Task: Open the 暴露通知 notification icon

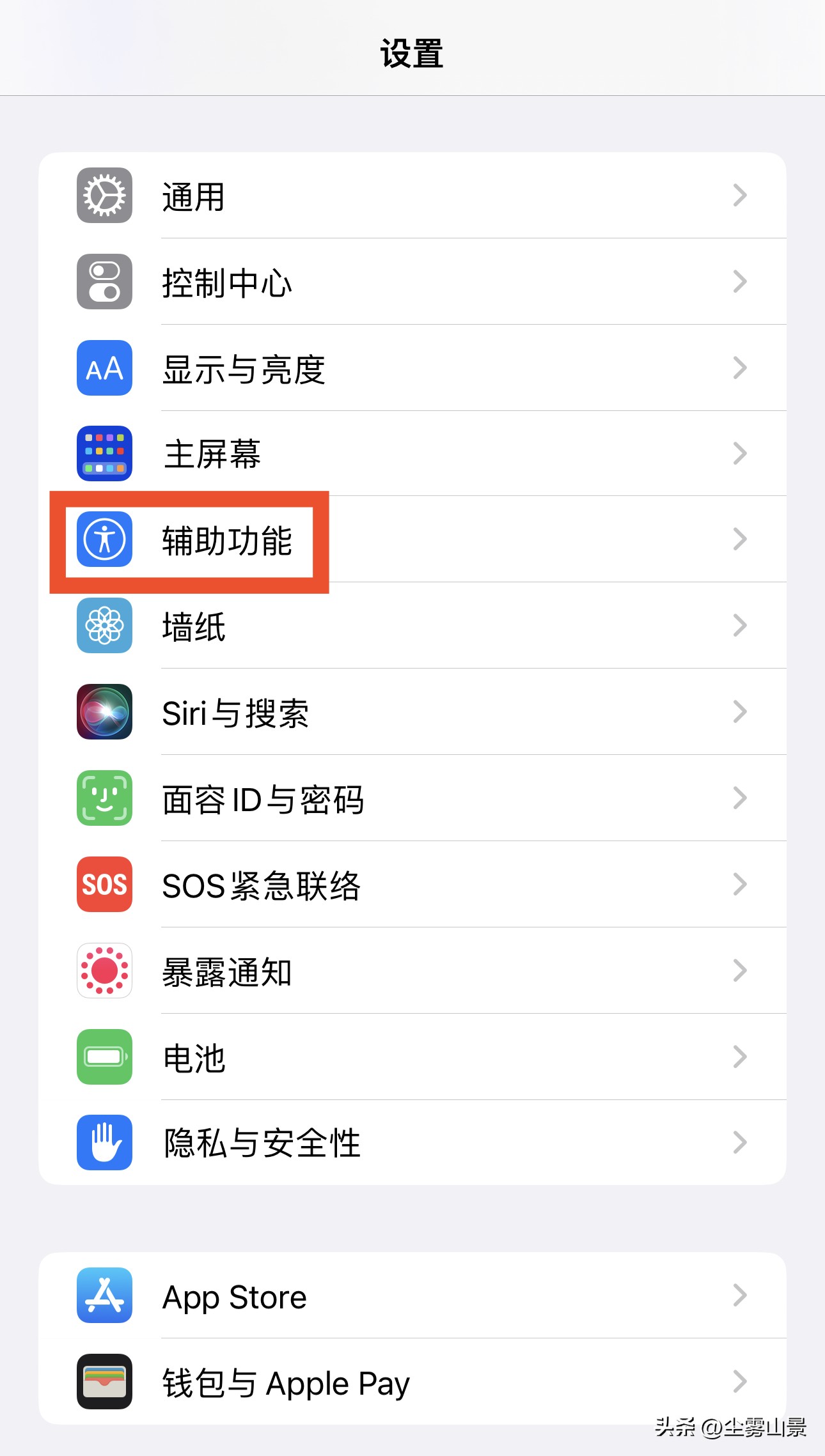Action: click(104, 971)
